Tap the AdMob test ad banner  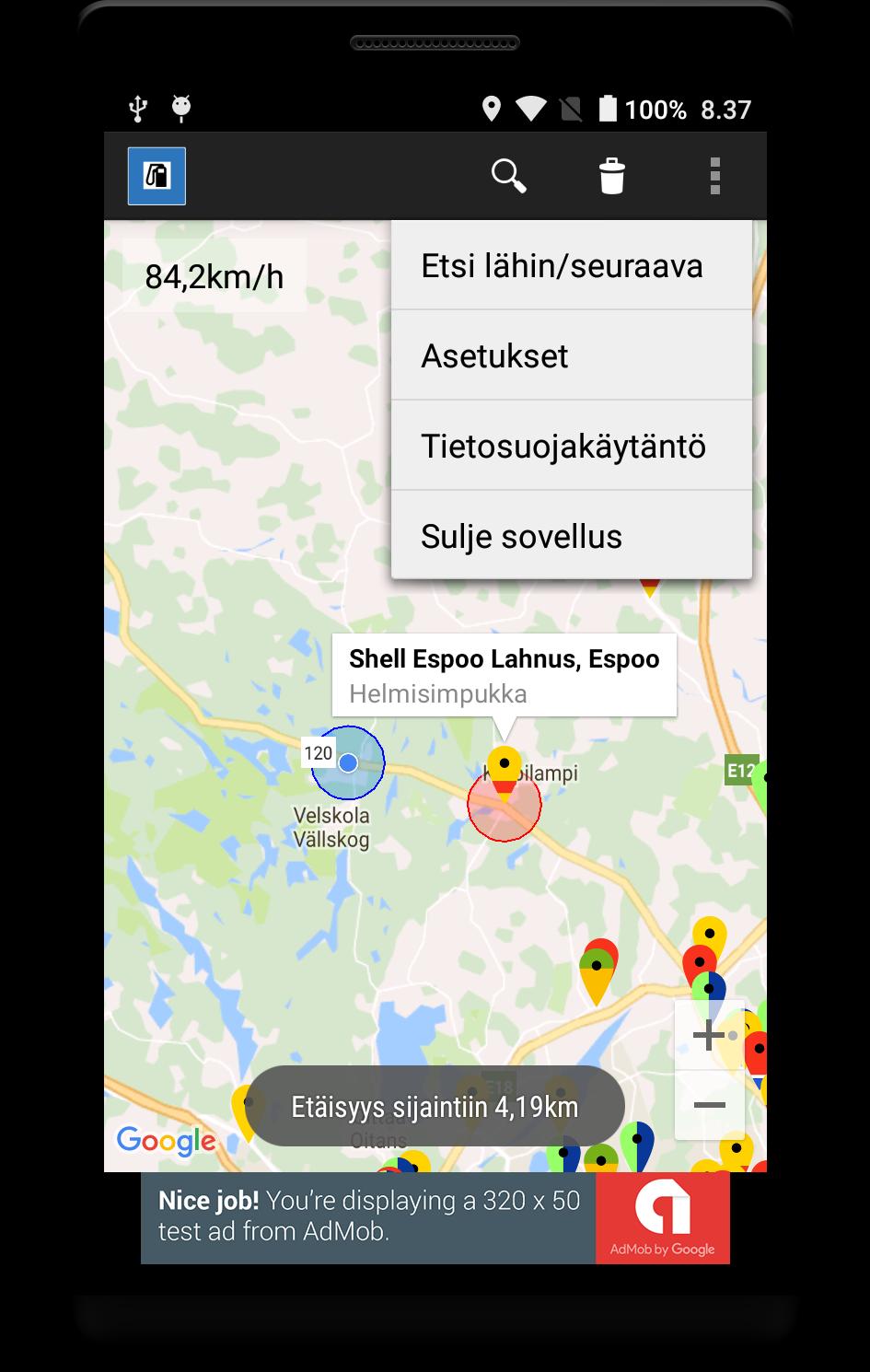(435, 1218)
